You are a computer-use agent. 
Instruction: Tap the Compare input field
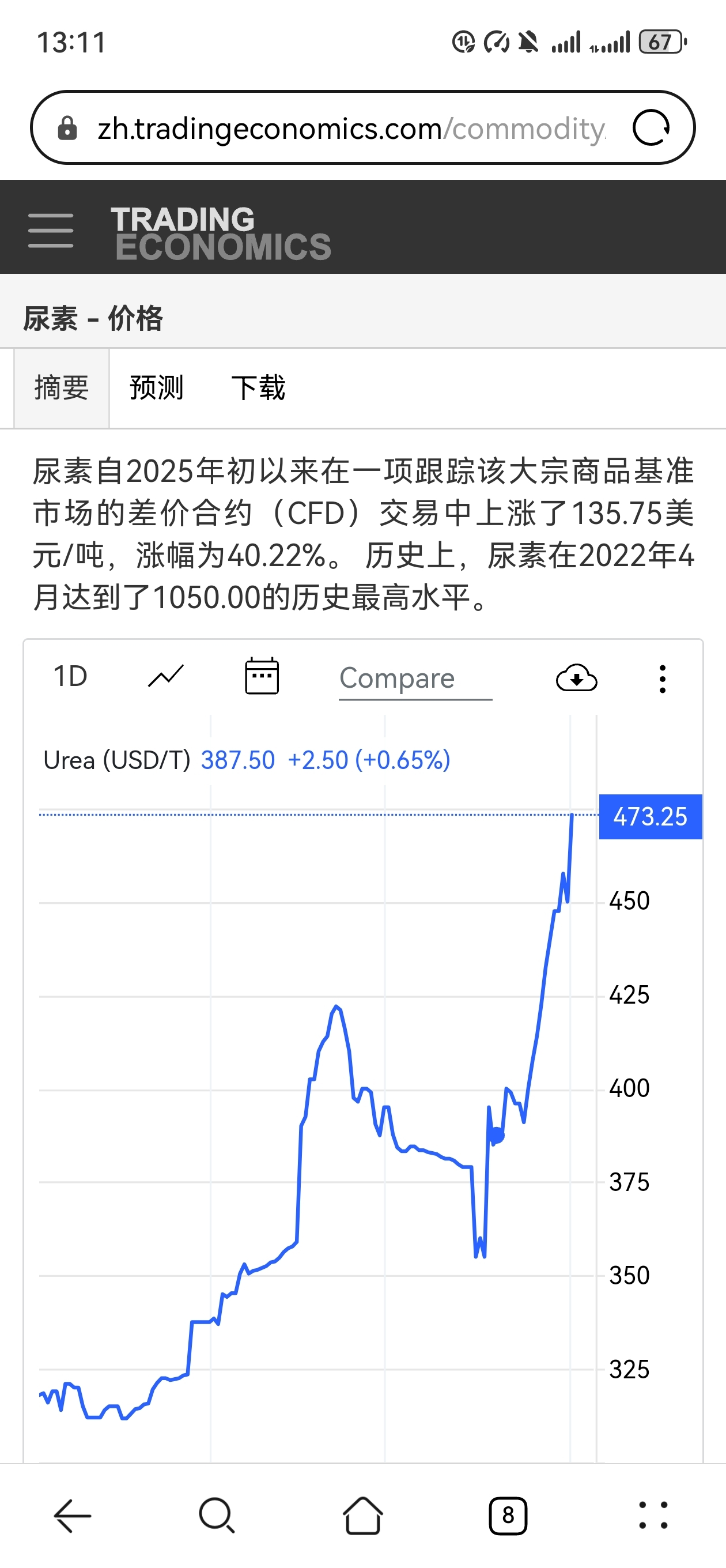coord(415,679)
